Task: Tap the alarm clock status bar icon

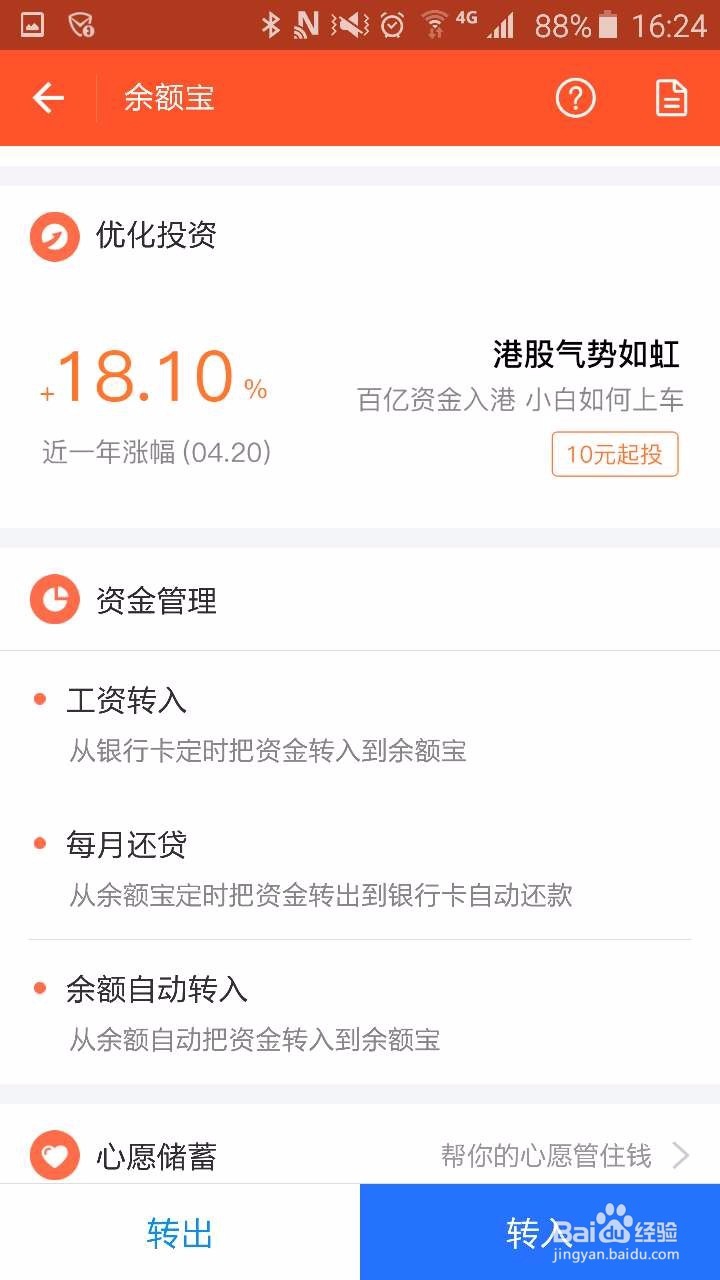Action: (392, 22)
